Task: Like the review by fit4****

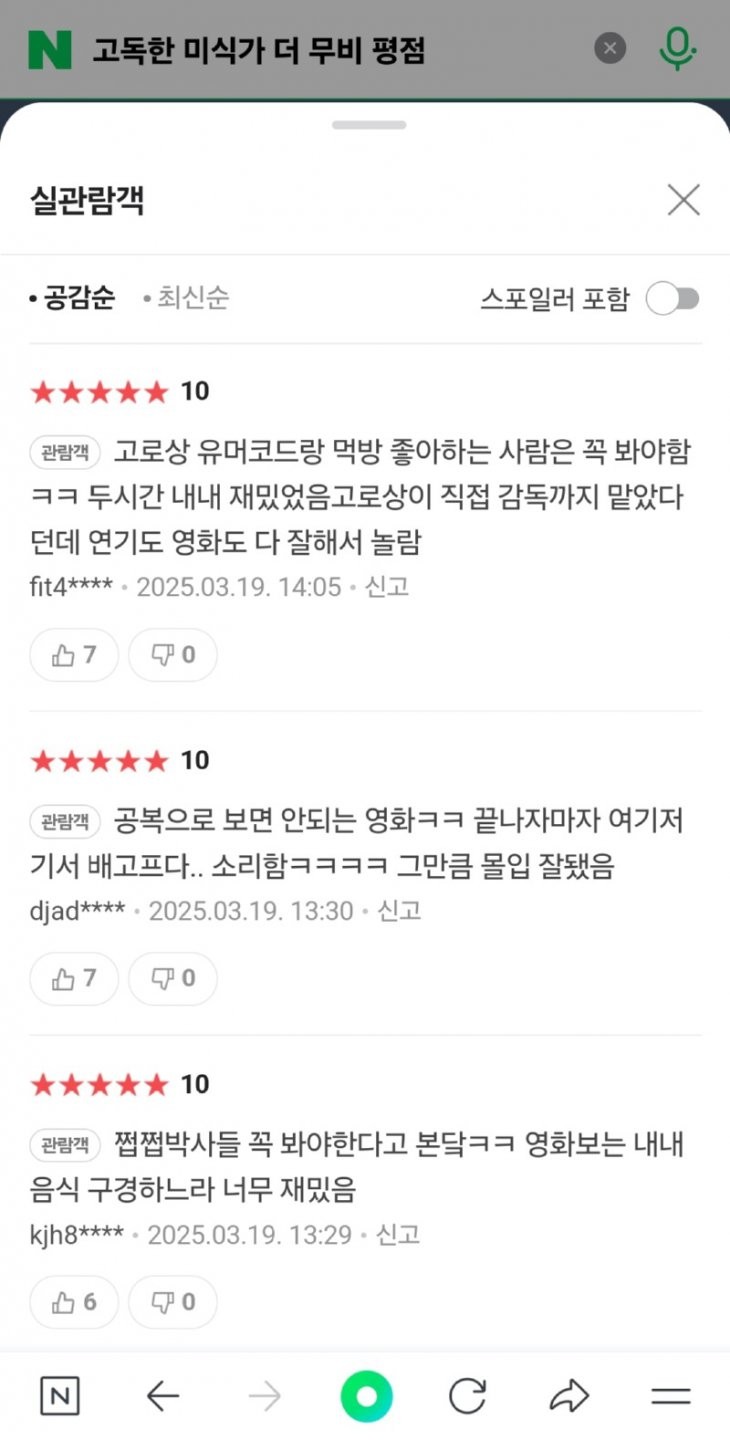Action: 74,655
